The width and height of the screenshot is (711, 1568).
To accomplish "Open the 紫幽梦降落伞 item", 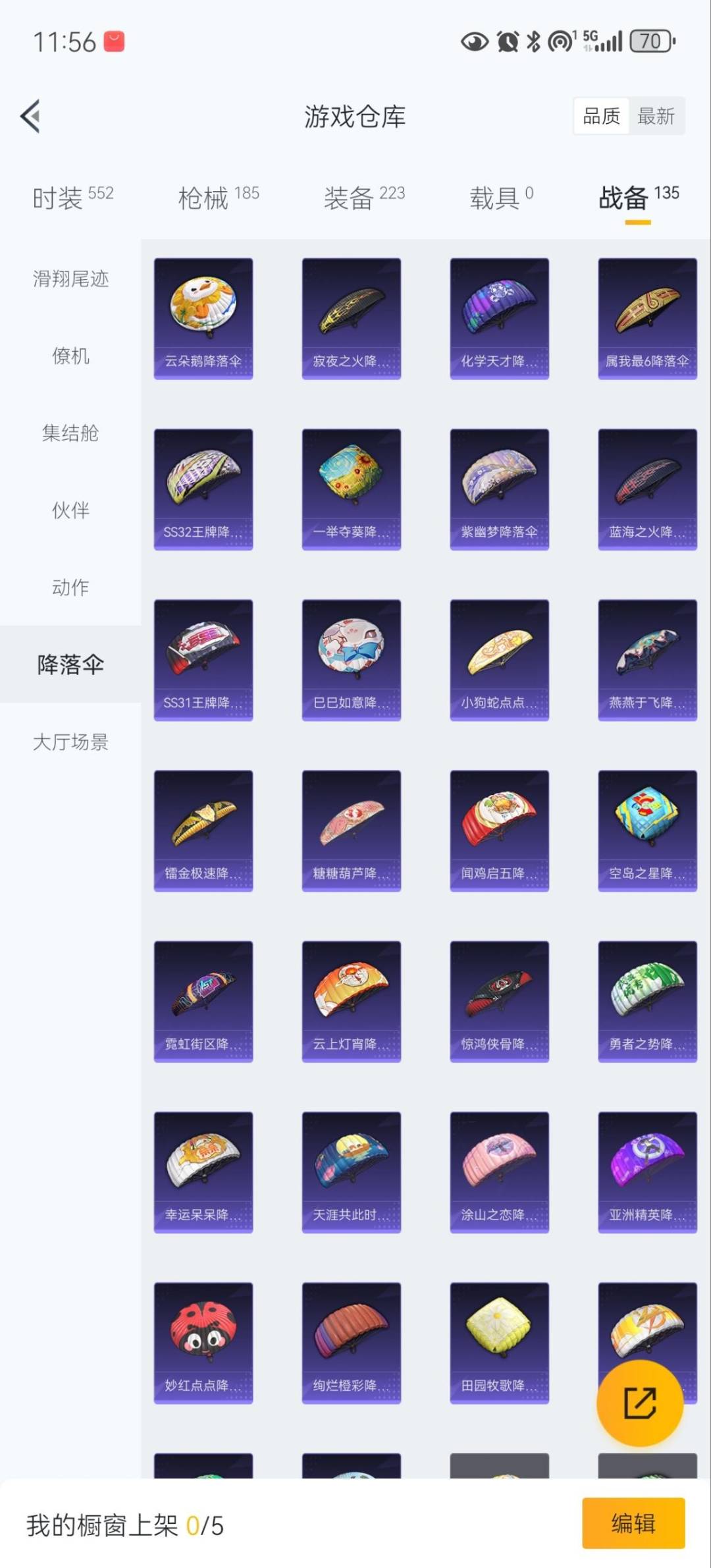I will pos(499,489).
